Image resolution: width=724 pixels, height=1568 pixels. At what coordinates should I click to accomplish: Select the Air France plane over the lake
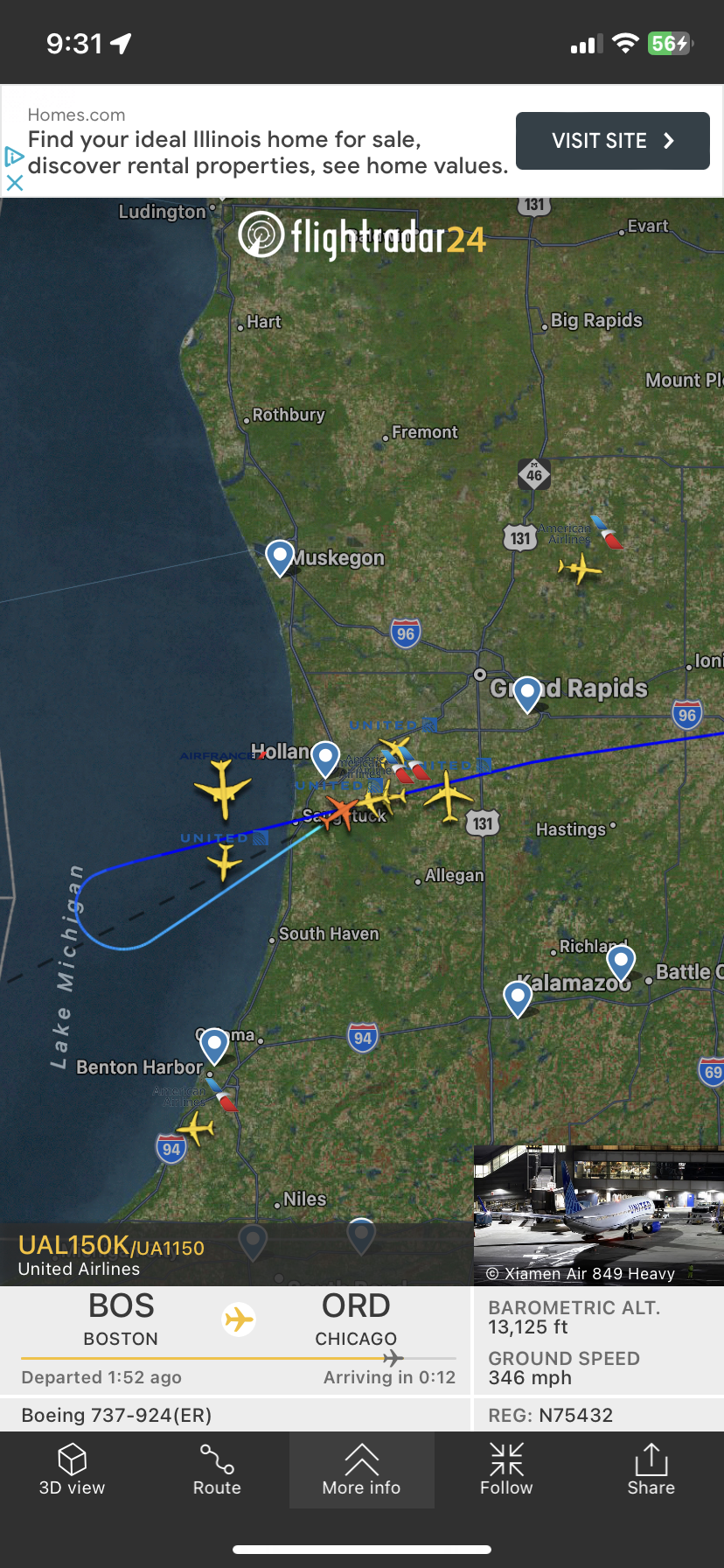[x=224, y=787]
